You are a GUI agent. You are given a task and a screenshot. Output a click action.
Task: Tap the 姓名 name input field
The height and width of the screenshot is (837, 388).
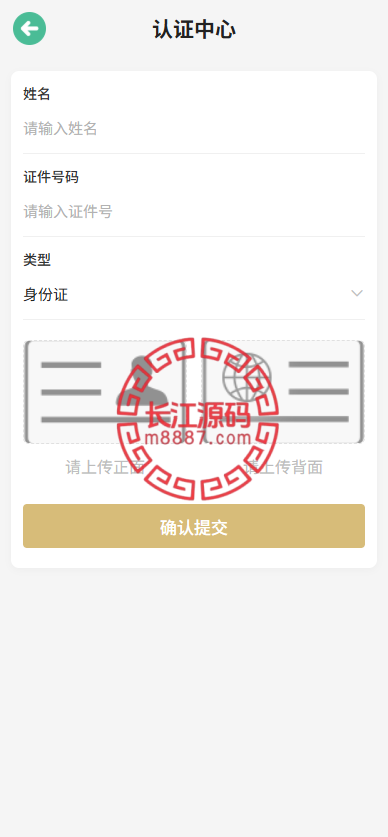194,129
